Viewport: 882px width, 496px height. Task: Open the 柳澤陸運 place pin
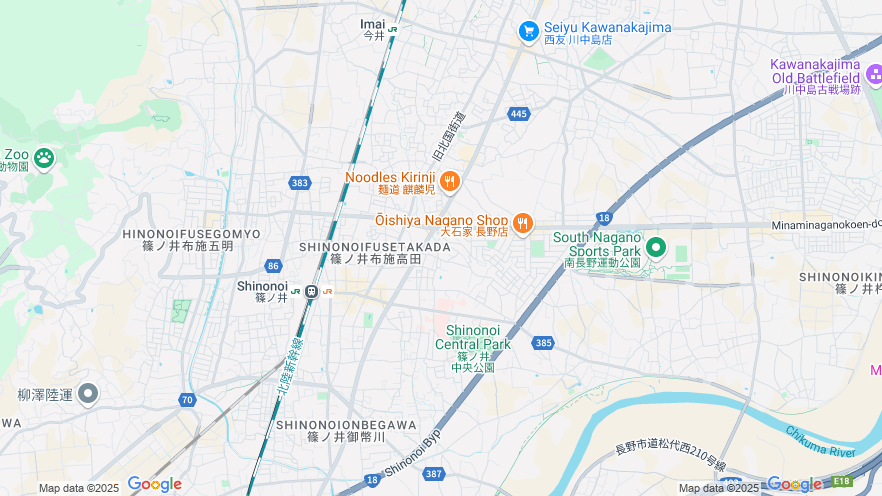click(x=88, y=394)
